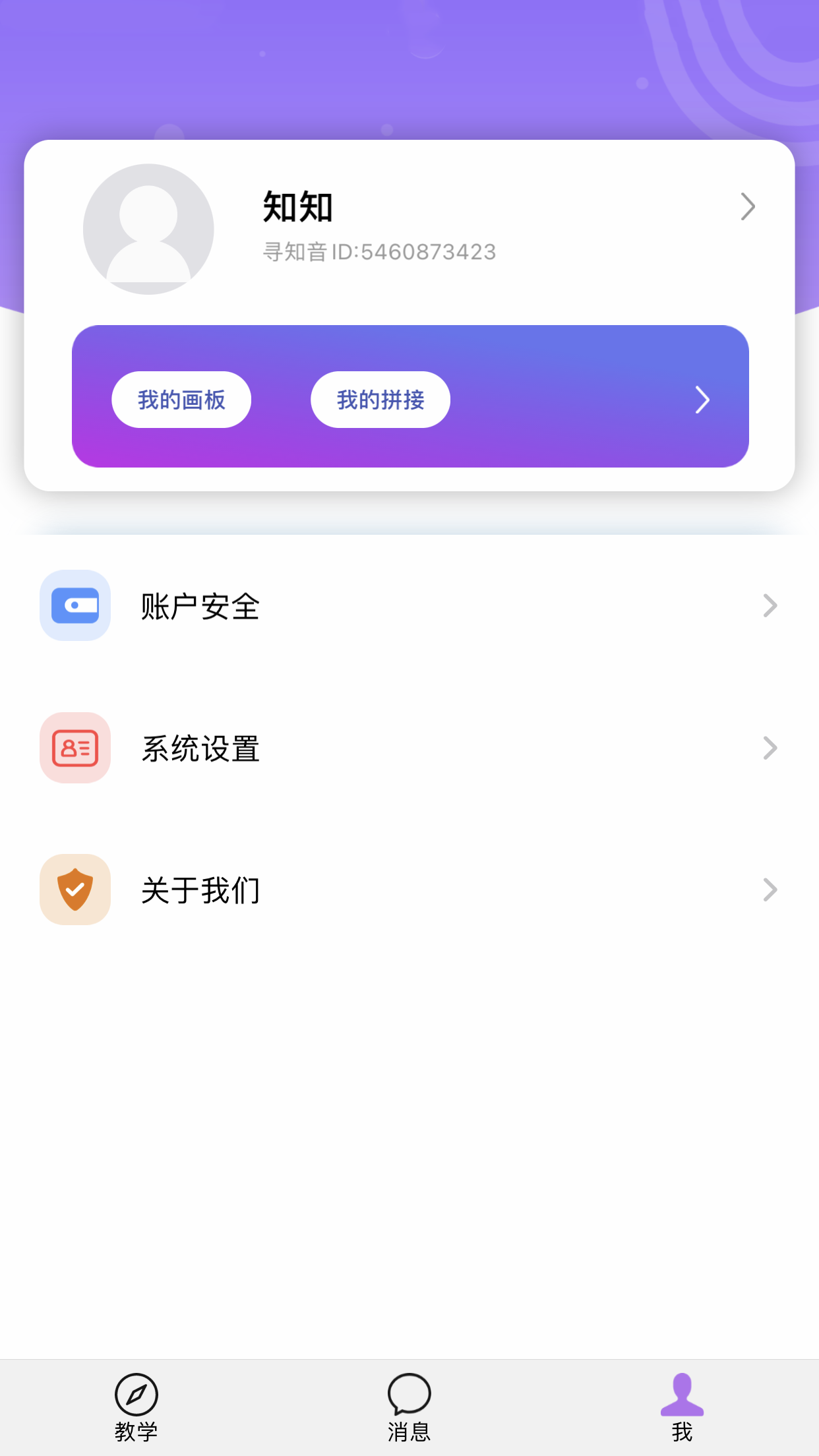Screen dimensions: 819x1456
Task: Open 我的画板
Action: coord(181,400)
